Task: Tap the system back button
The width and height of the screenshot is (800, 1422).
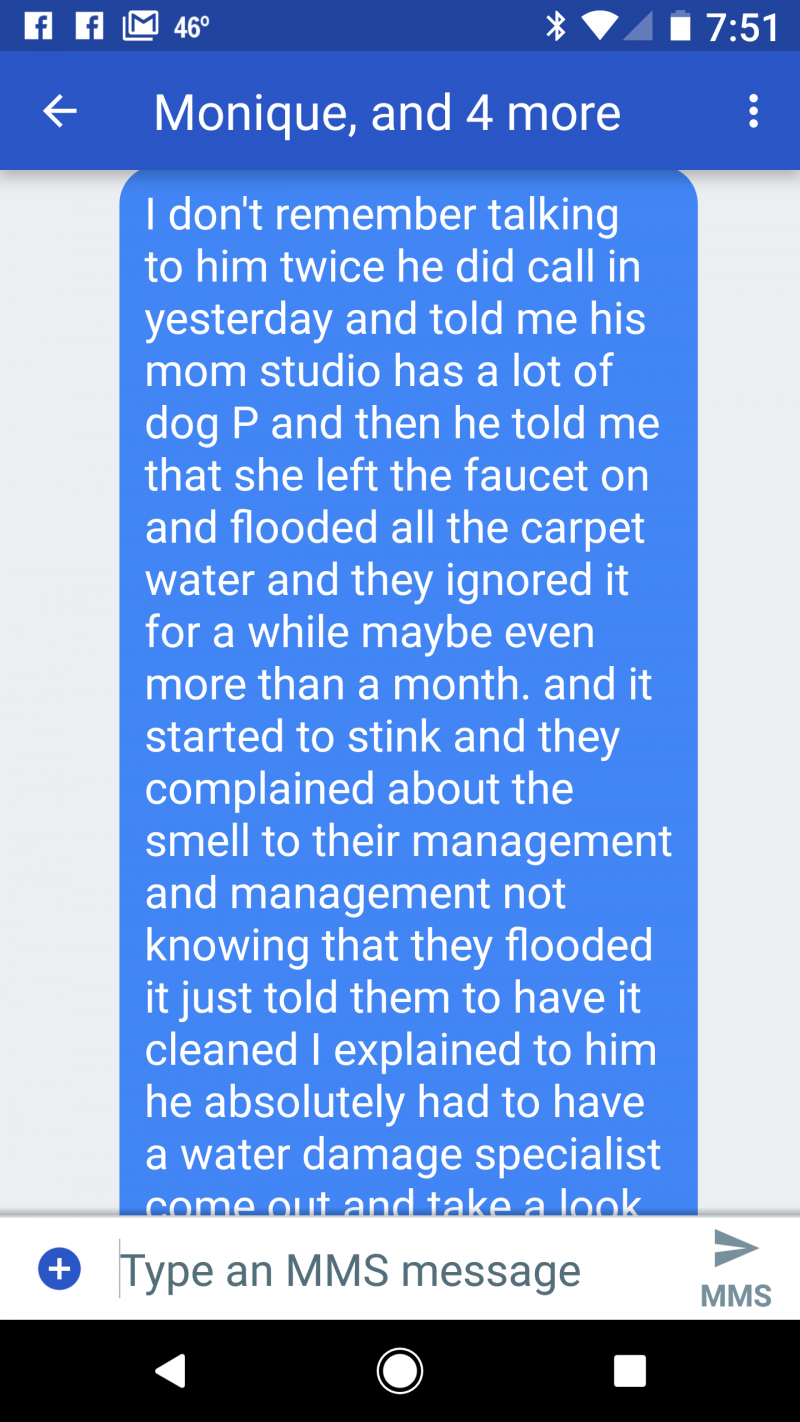Action: pyautogui.click(x=171, y=1370)
